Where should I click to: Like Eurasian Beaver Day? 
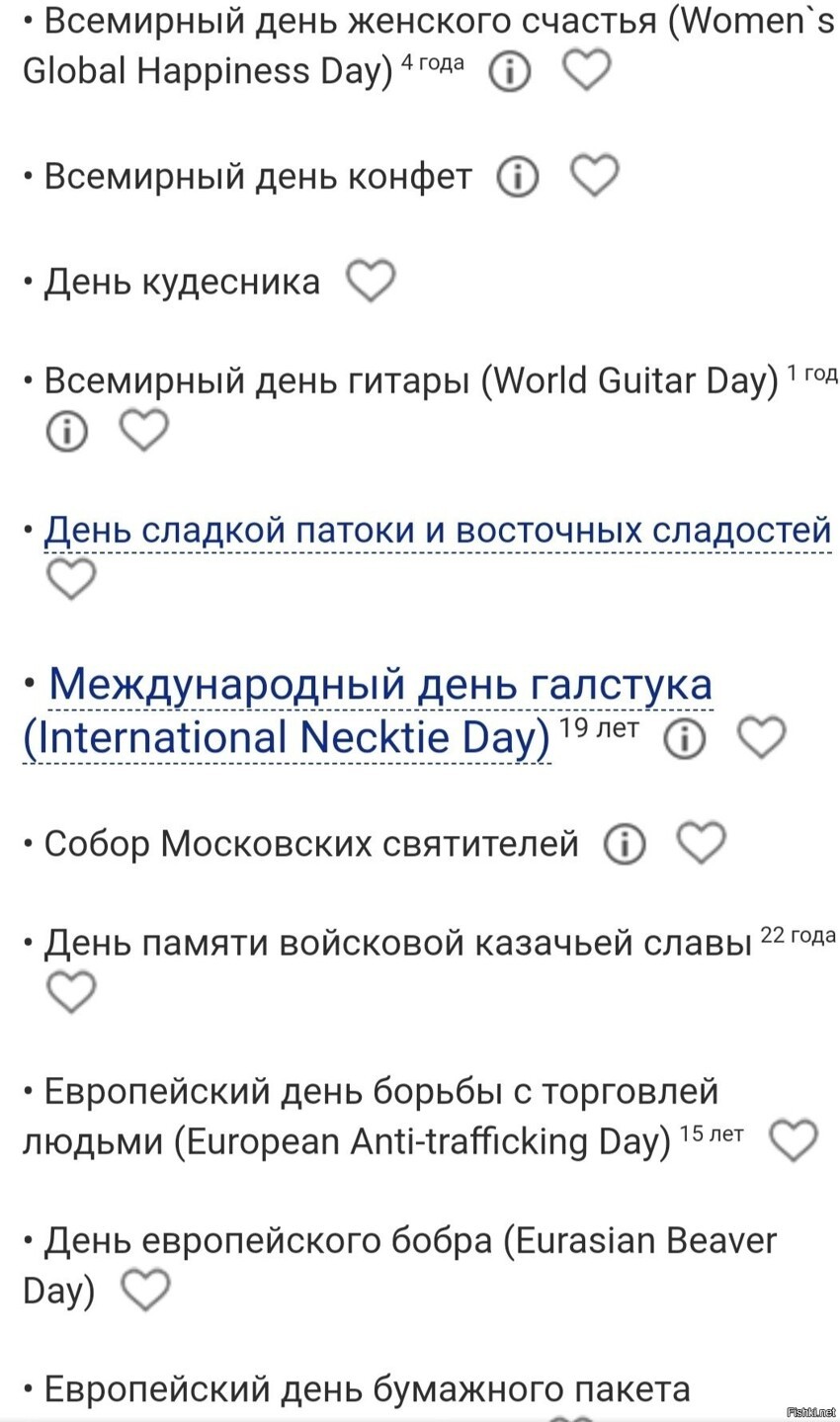pyautogui.click(x=144, y=1290)
